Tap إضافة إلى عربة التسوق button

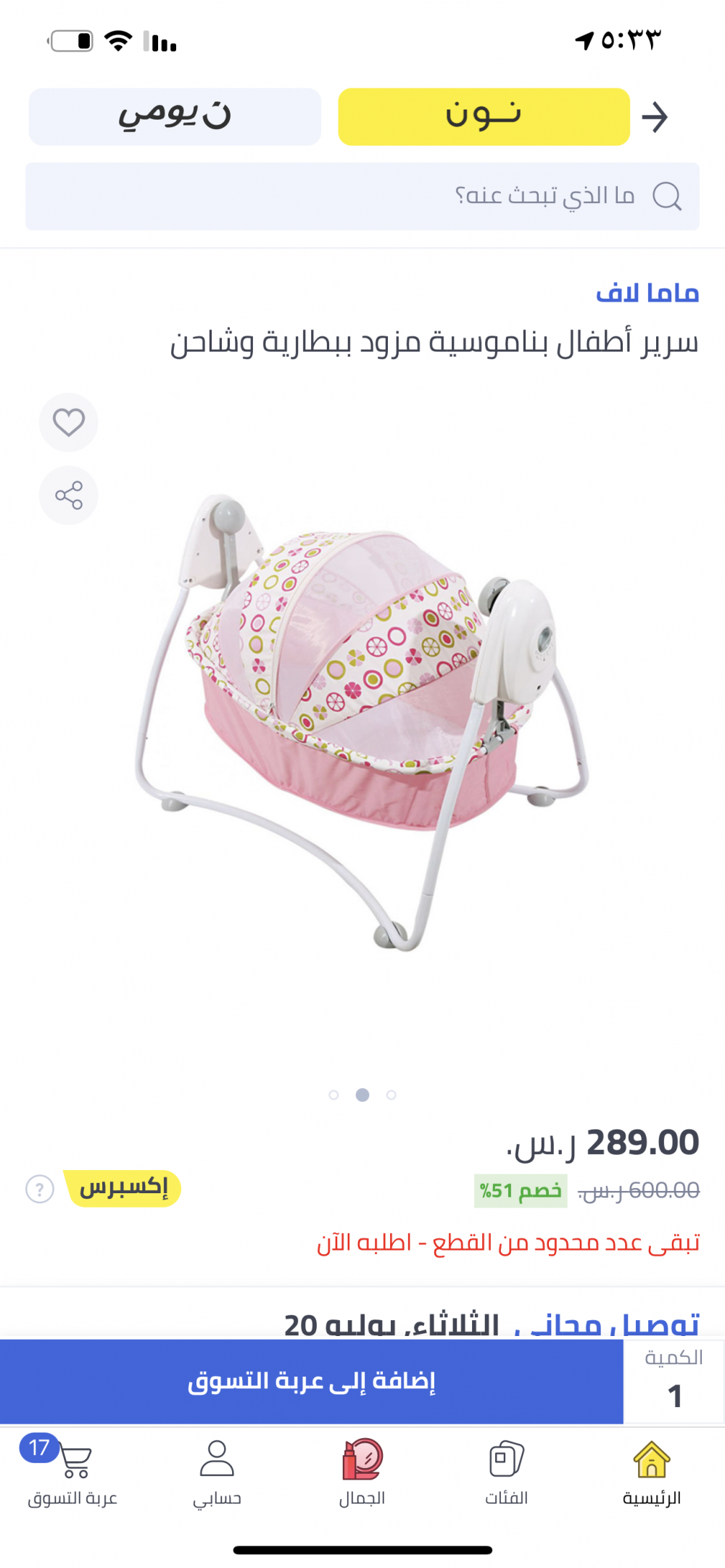tap(312, 1382)
